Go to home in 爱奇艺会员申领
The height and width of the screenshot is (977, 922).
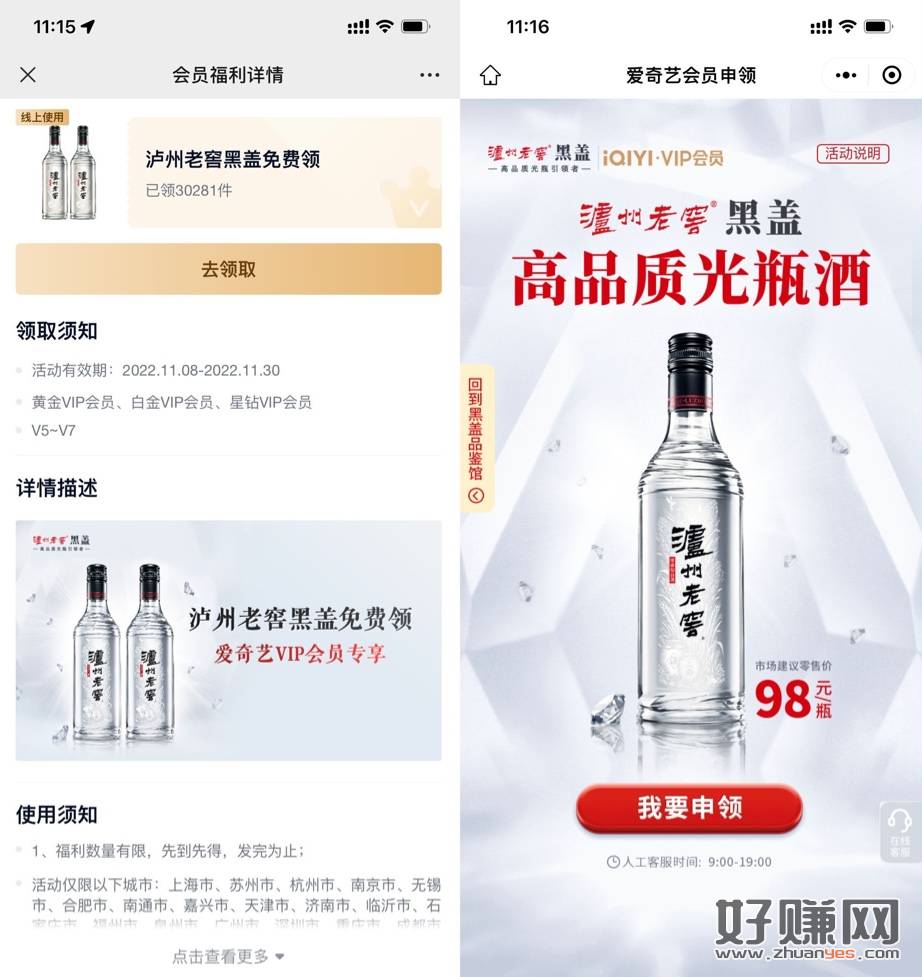click(x=490, y=75)
